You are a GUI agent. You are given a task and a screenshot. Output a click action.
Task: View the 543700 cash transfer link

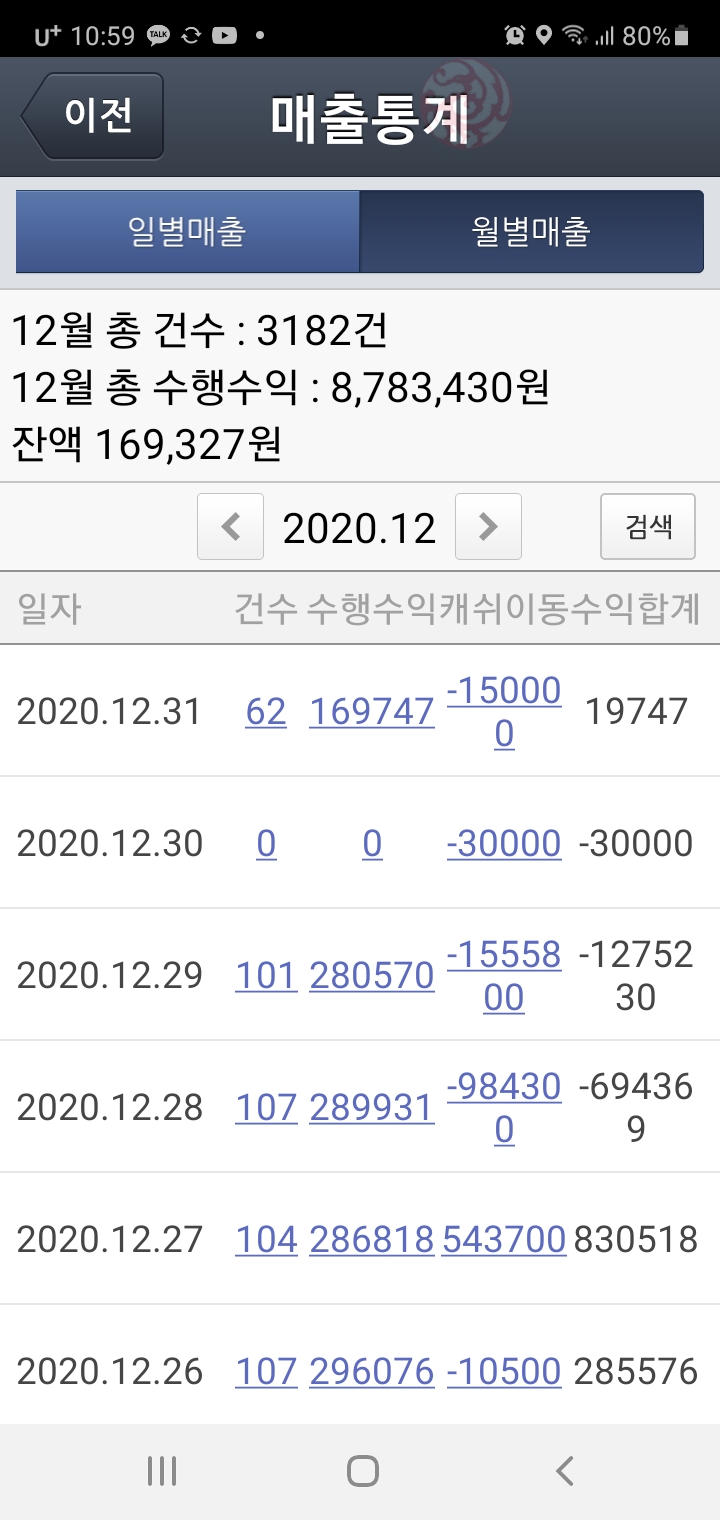click(x=504, y=1240)
